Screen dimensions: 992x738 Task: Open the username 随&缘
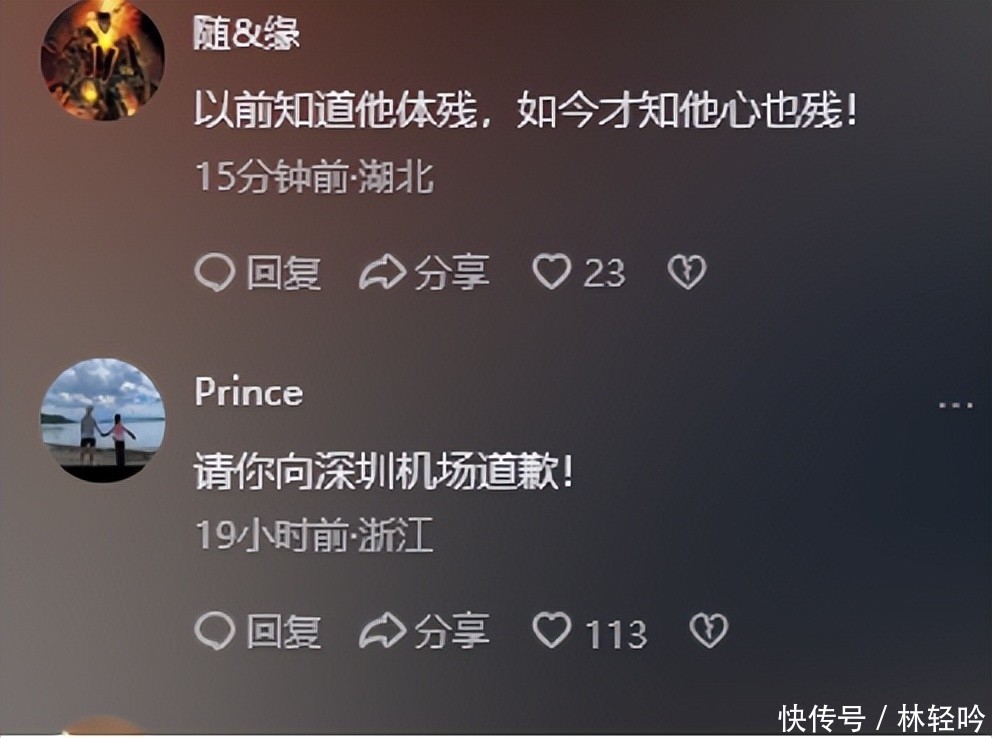[x=246, y=34]
